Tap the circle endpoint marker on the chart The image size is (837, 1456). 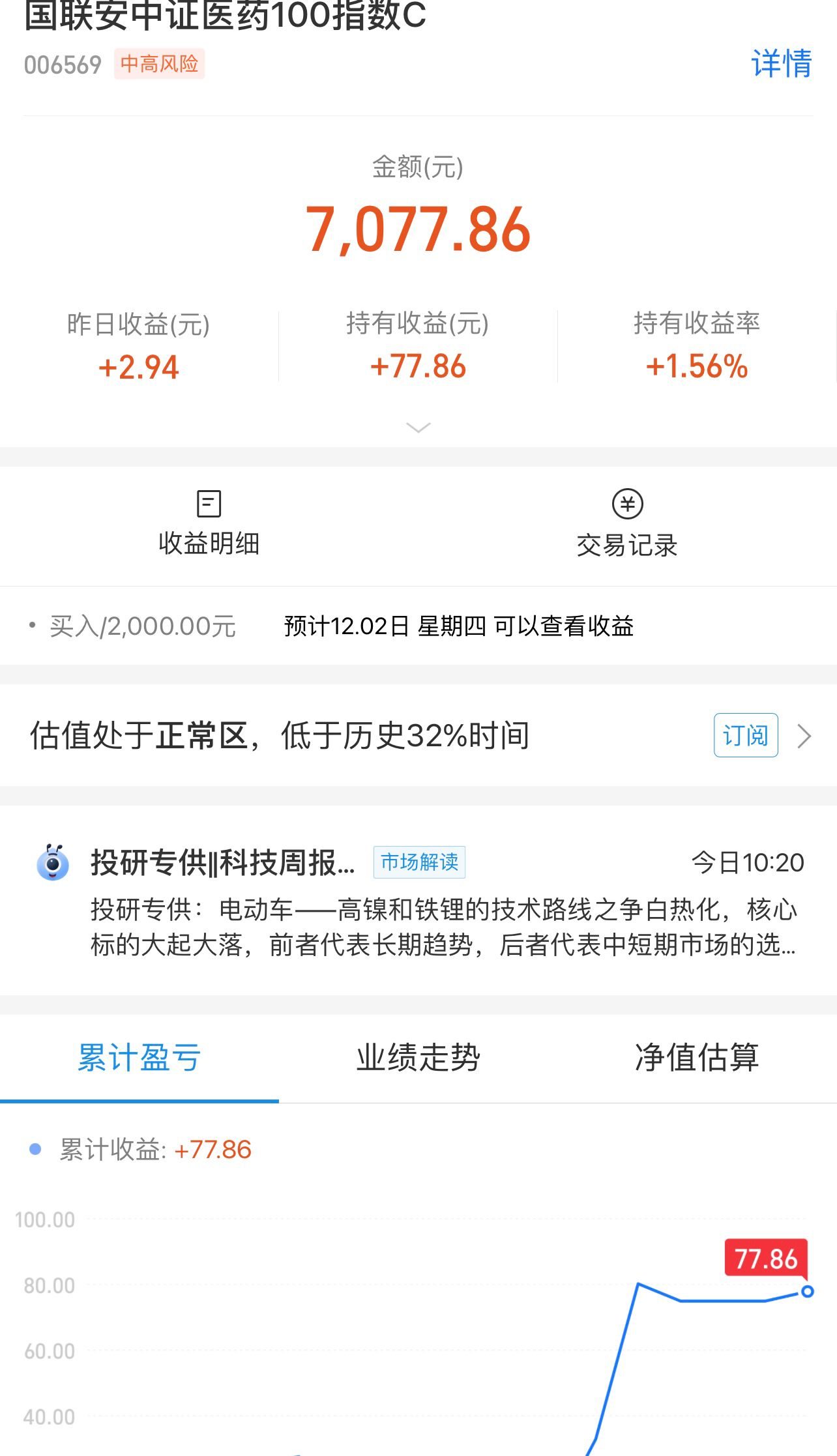807,1293
